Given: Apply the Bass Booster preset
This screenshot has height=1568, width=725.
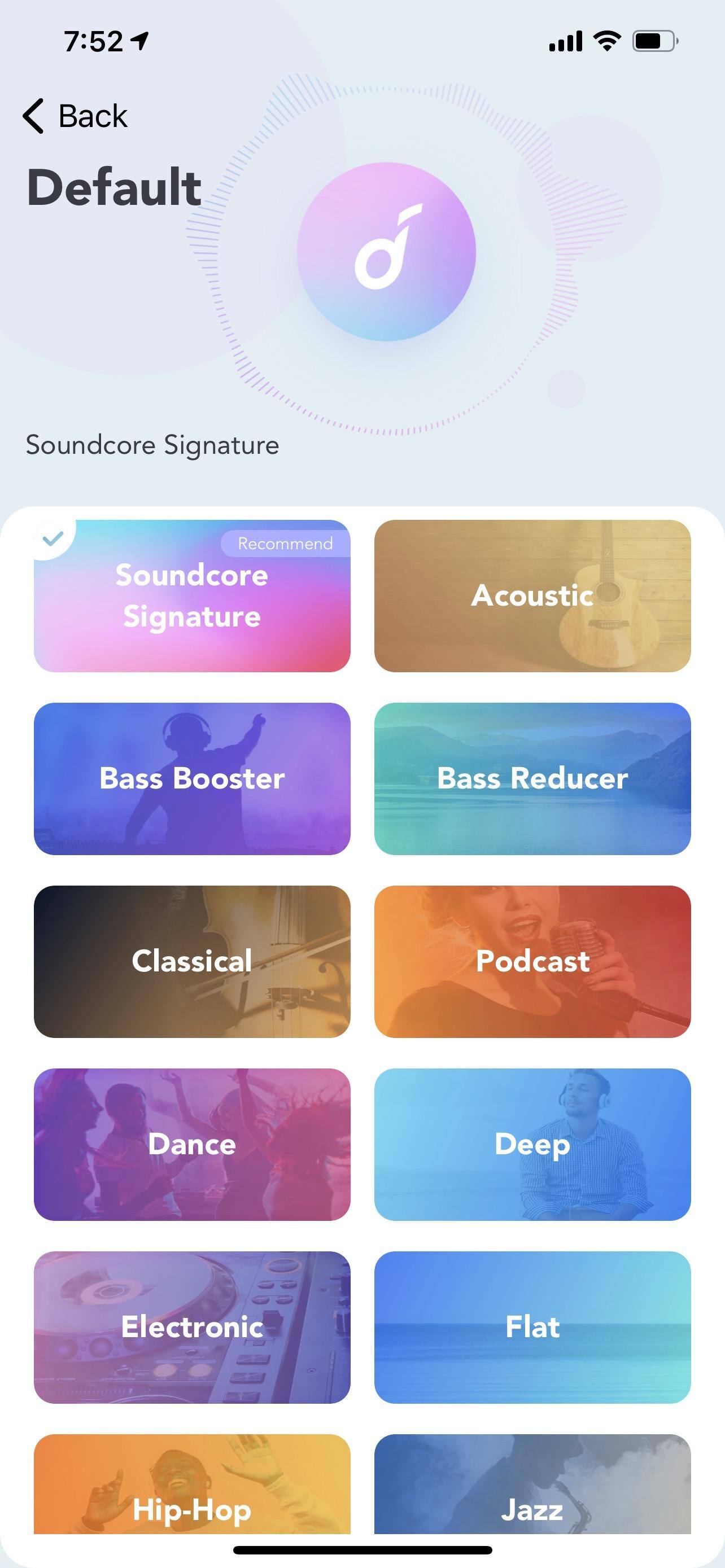Looking at the screenshot, I should tap(192, 778).
